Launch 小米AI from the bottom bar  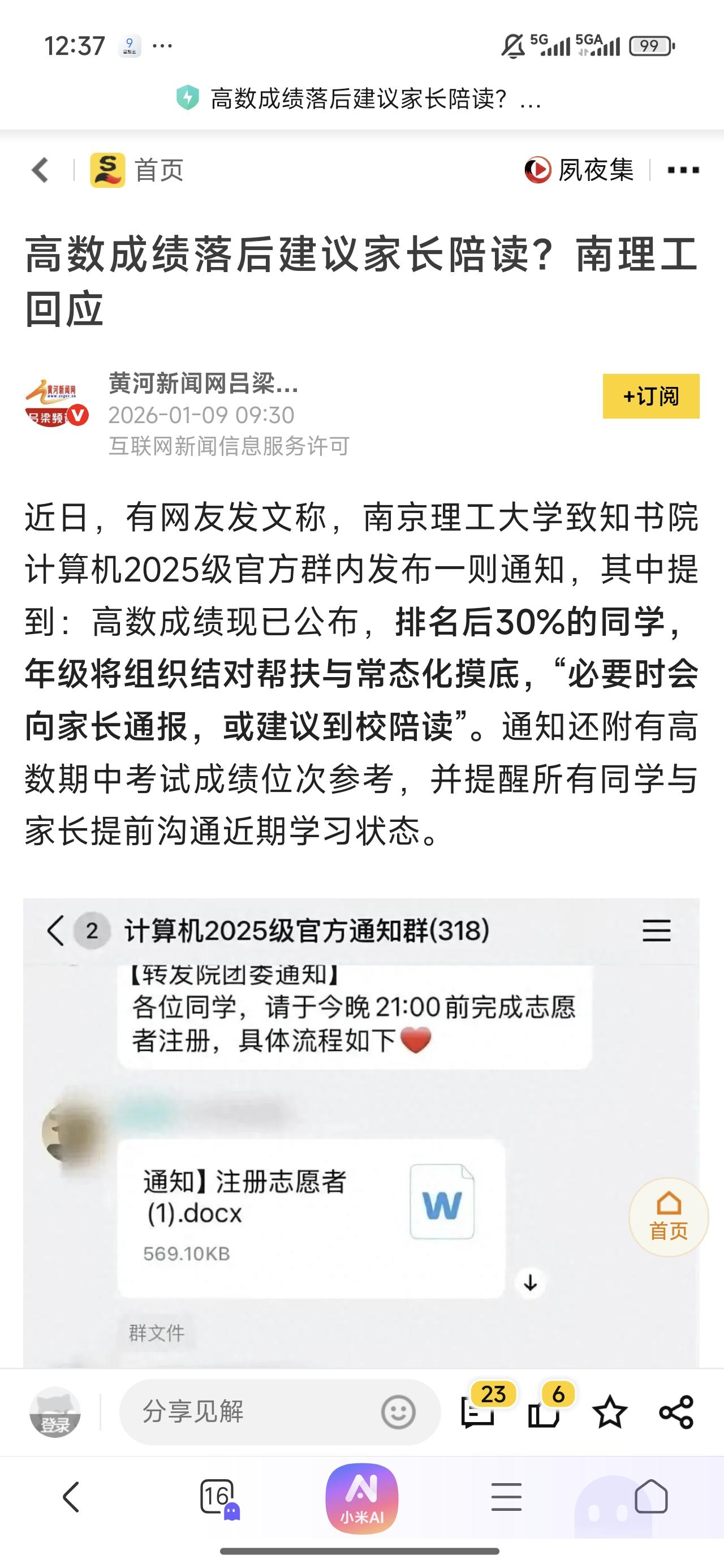[361, 1497]
